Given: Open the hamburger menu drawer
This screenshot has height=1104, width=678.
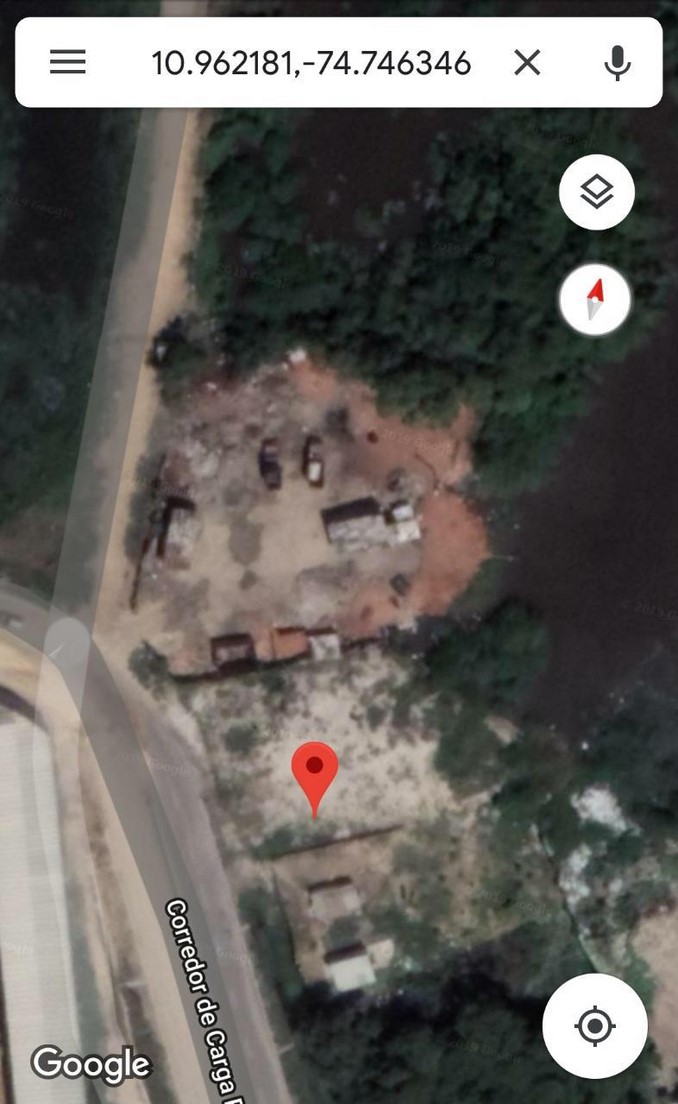Looking at the screenshot, I should pyautogui.click(x=68, y=63).
